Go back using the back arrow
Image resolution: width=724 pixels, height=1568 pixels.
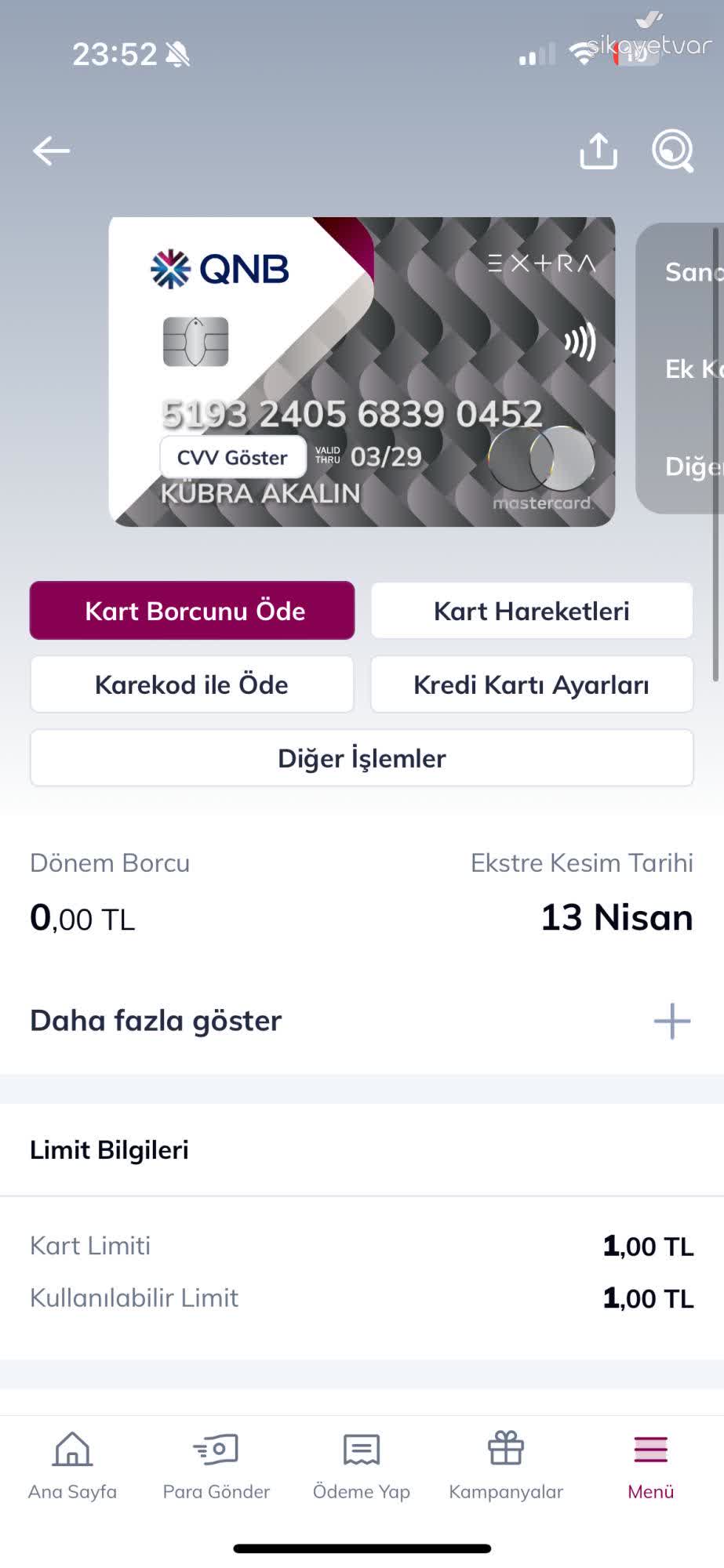50,151
